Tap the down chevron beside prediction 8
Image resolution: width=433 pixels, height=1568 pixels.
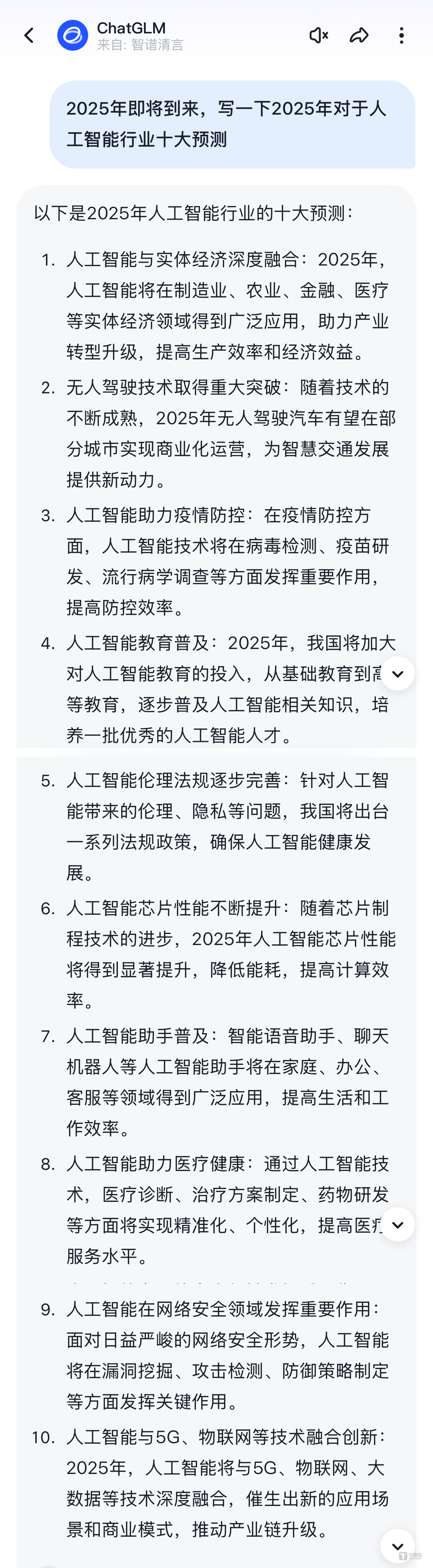[398, 1224]
